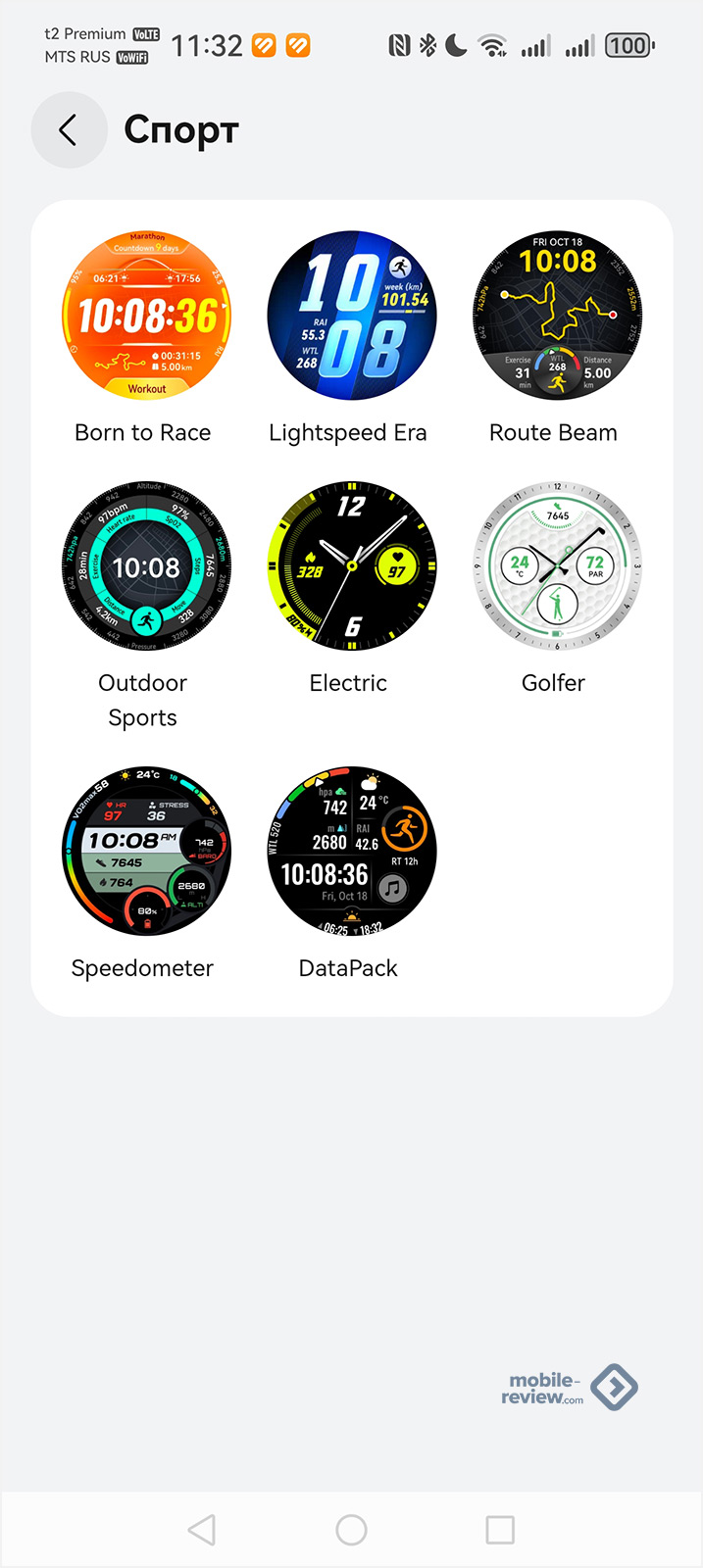This screenshot has height=1568, width=703.
Task: Pick the Golfer watch face
Action: 557,566
